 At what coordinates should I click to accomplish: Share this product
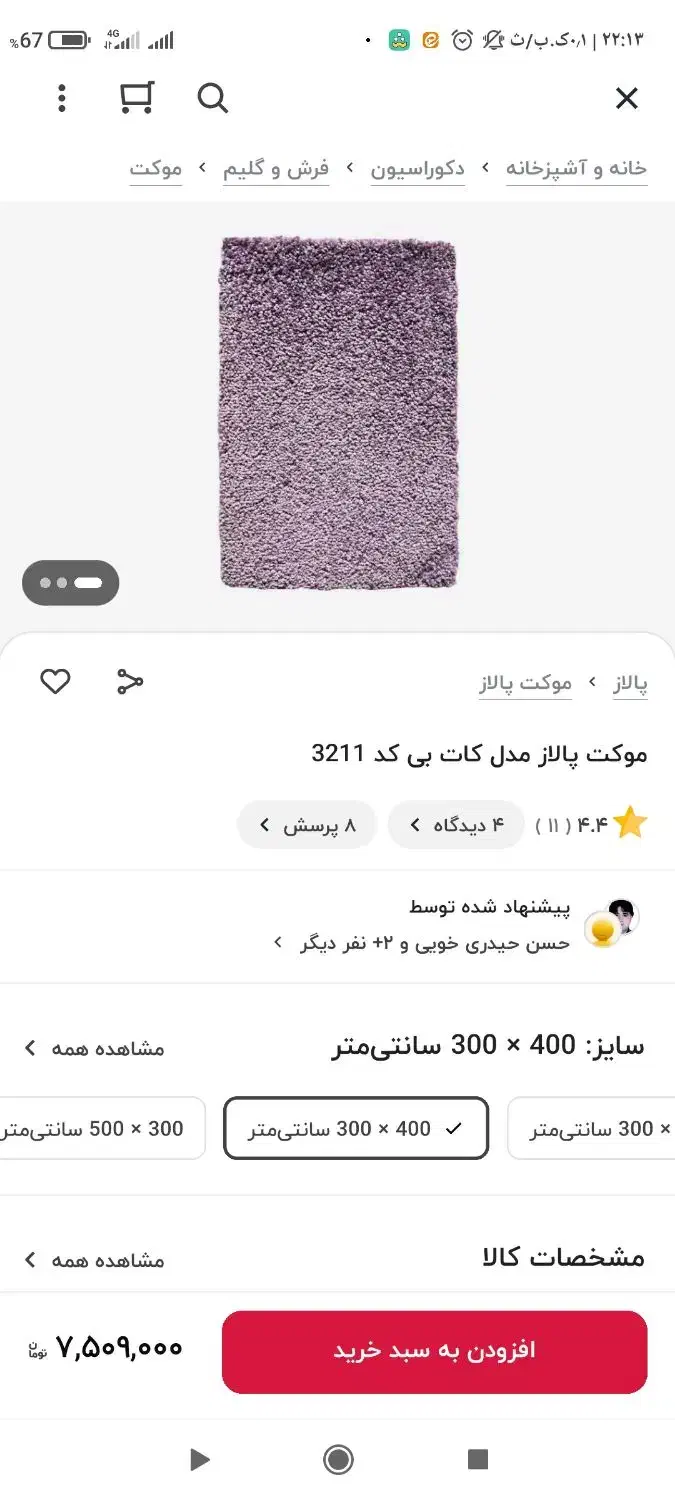tap(130, 682)
